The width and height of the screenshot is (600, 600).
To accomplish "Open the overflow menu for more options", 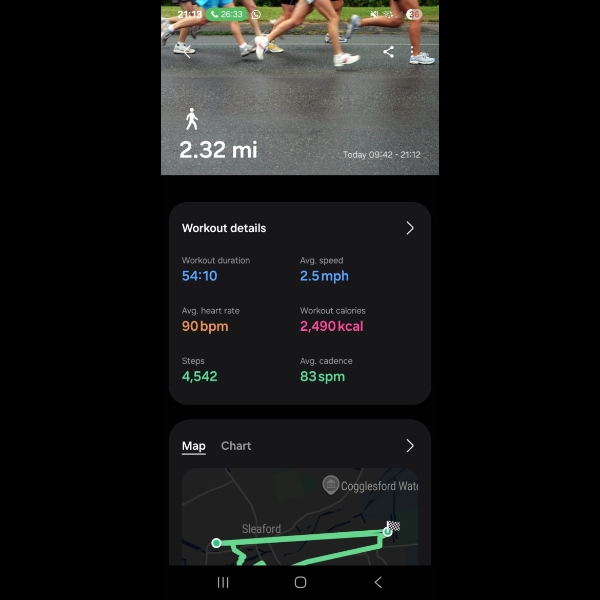I will click(413, 52).
